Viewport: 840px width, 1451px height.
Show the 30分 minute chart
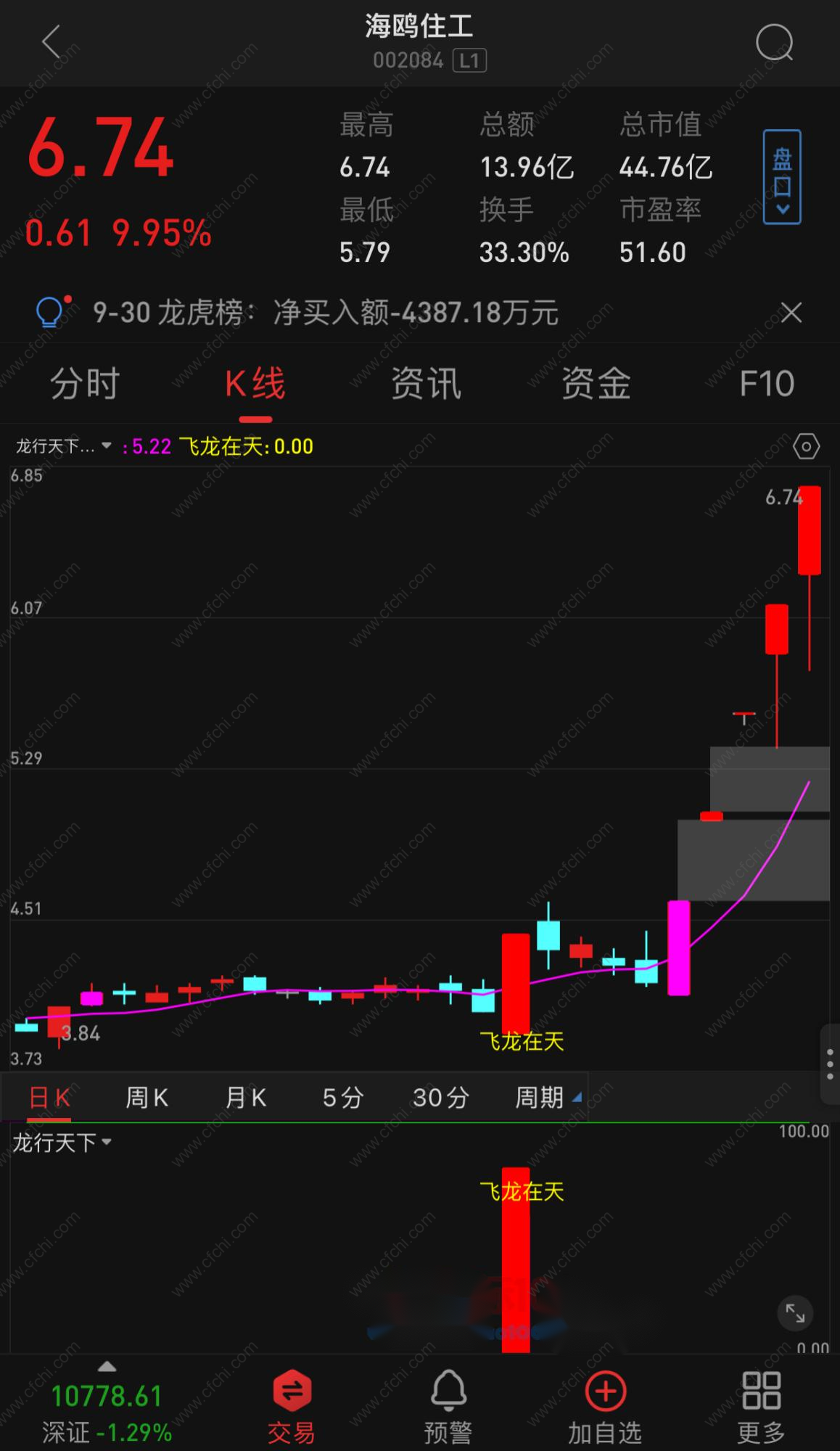(440, 1098)
